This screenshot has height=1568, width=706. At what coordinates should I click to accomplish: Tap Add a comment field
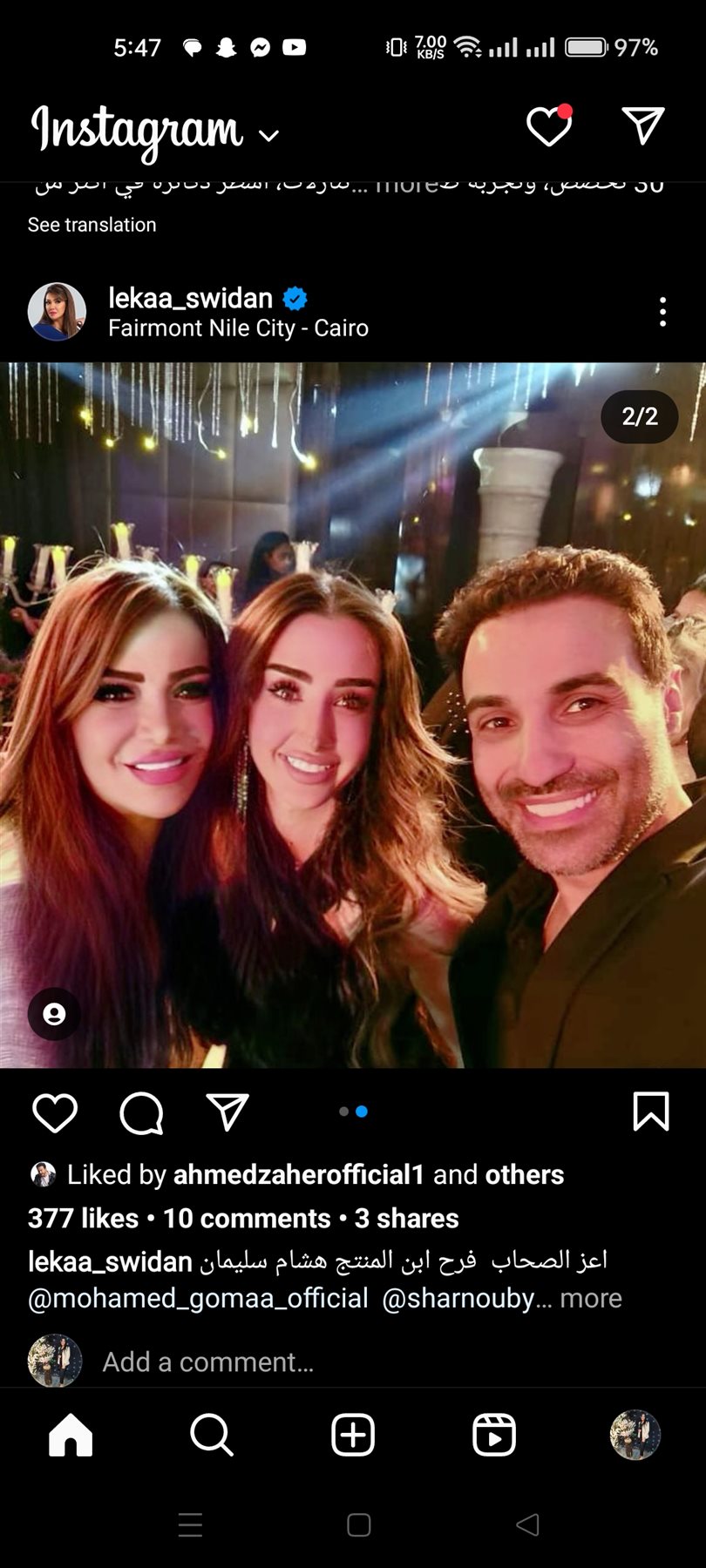[207, 1362]
